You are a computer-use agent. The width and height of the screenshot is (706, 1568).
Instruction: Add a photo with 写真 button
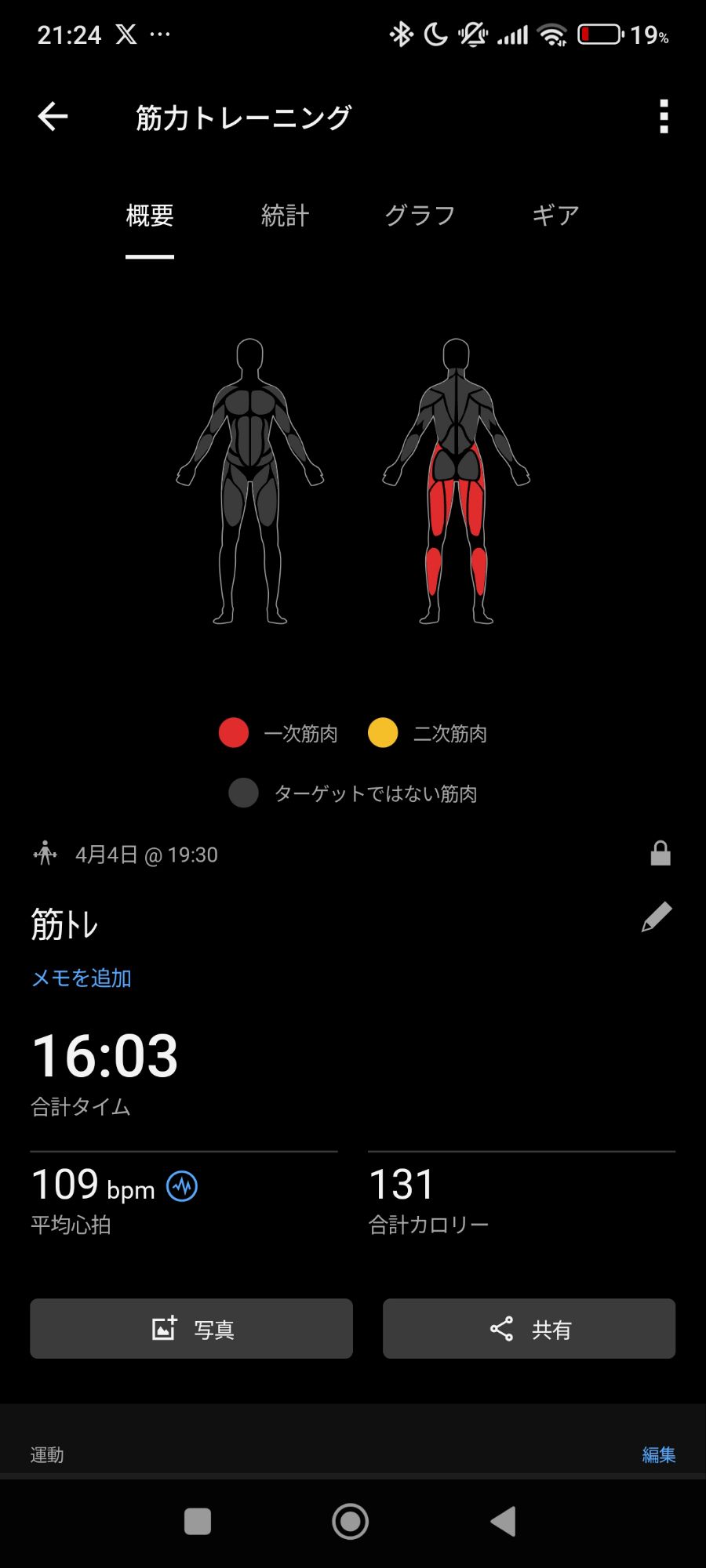[191, 1329]
